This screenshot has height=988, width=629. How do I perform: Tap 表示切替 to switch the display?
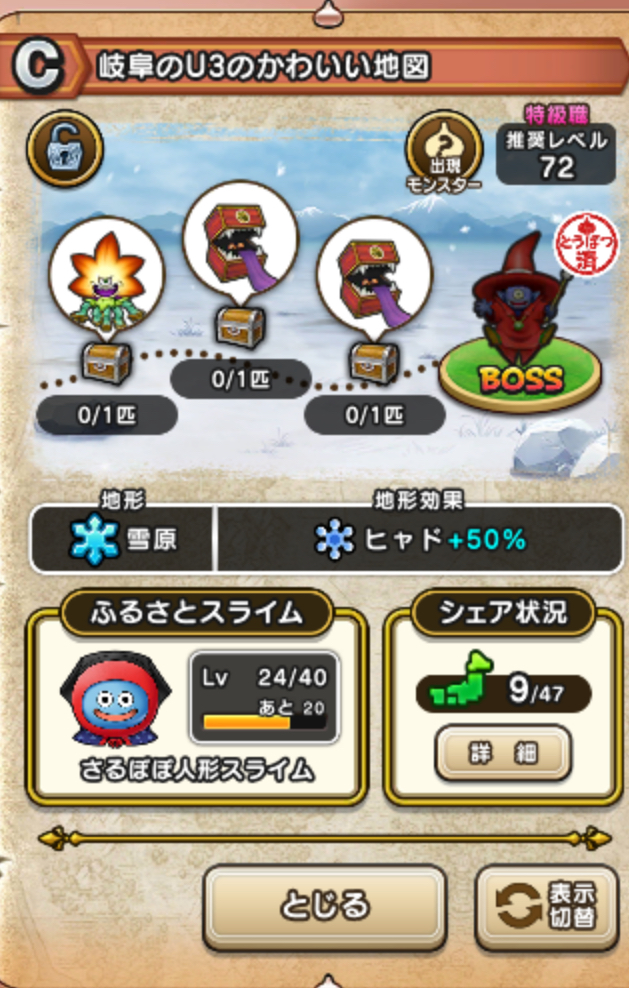click(546, 907)
